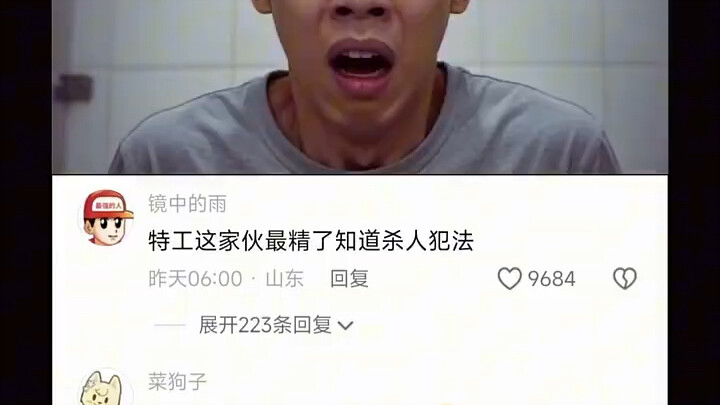Viewport: 720px width, 405px height.
Task: Reply to the comment by 镜中的雨
Action: [x=349, y=279]
